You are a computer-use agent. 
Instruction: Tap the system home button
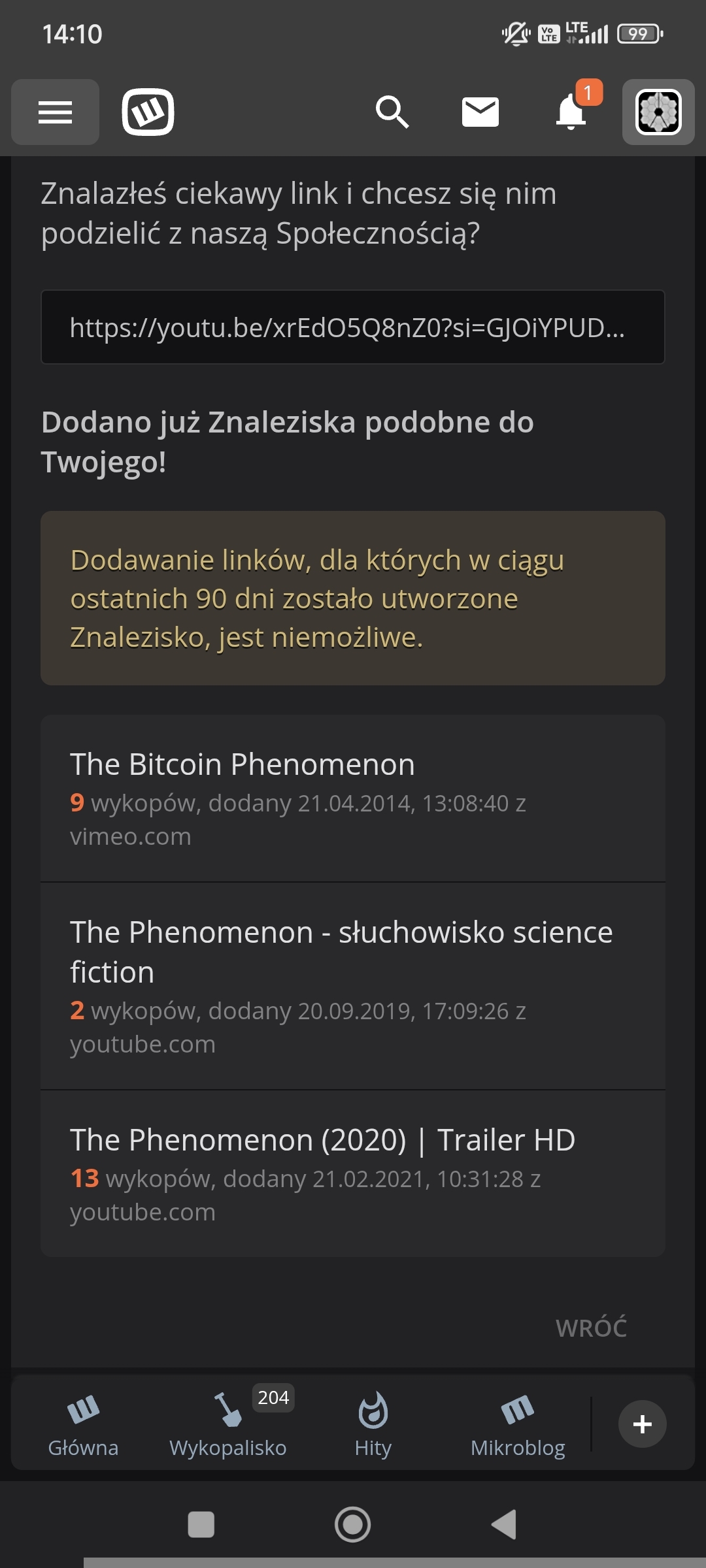click(x=353, y=1525)
